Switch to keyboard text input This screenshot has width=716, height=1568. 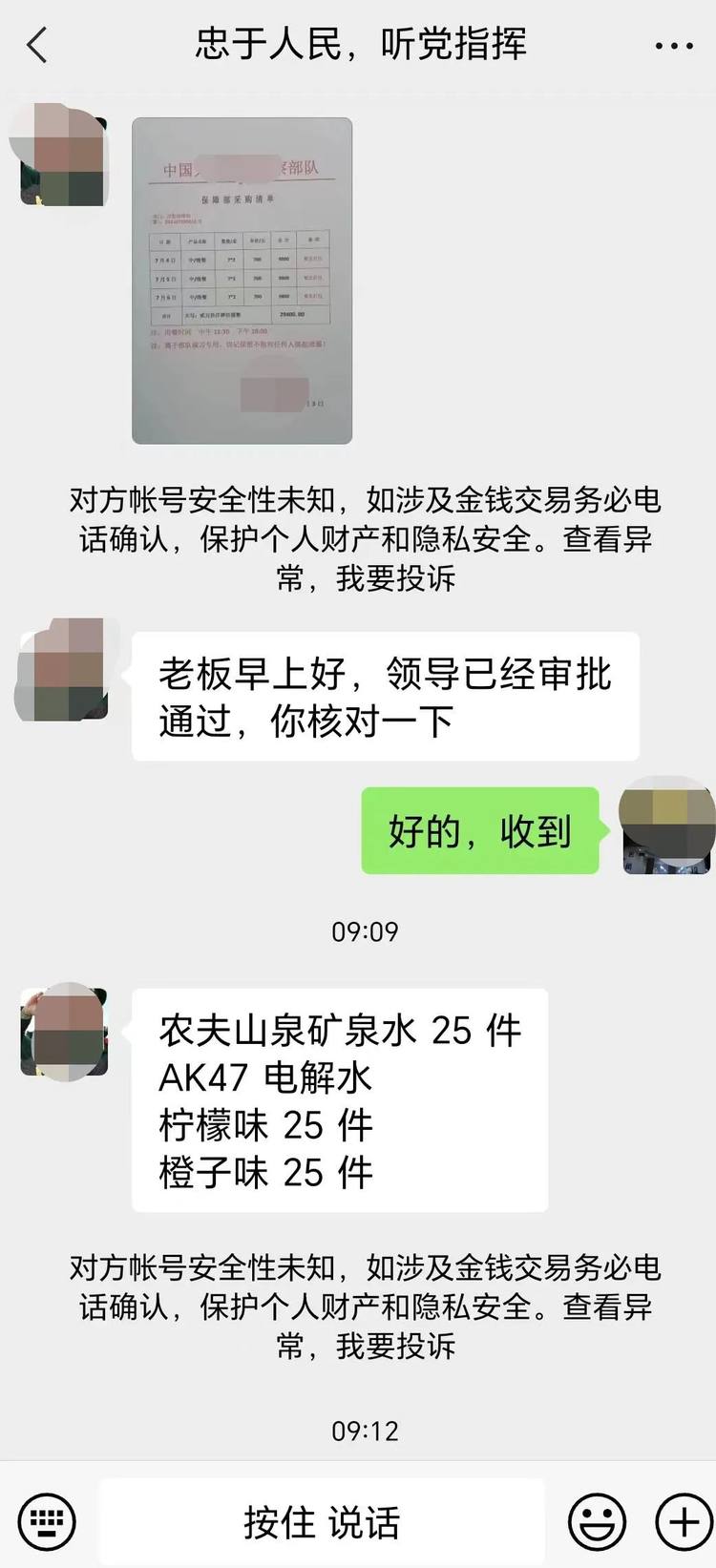[x=46, y=1521]
